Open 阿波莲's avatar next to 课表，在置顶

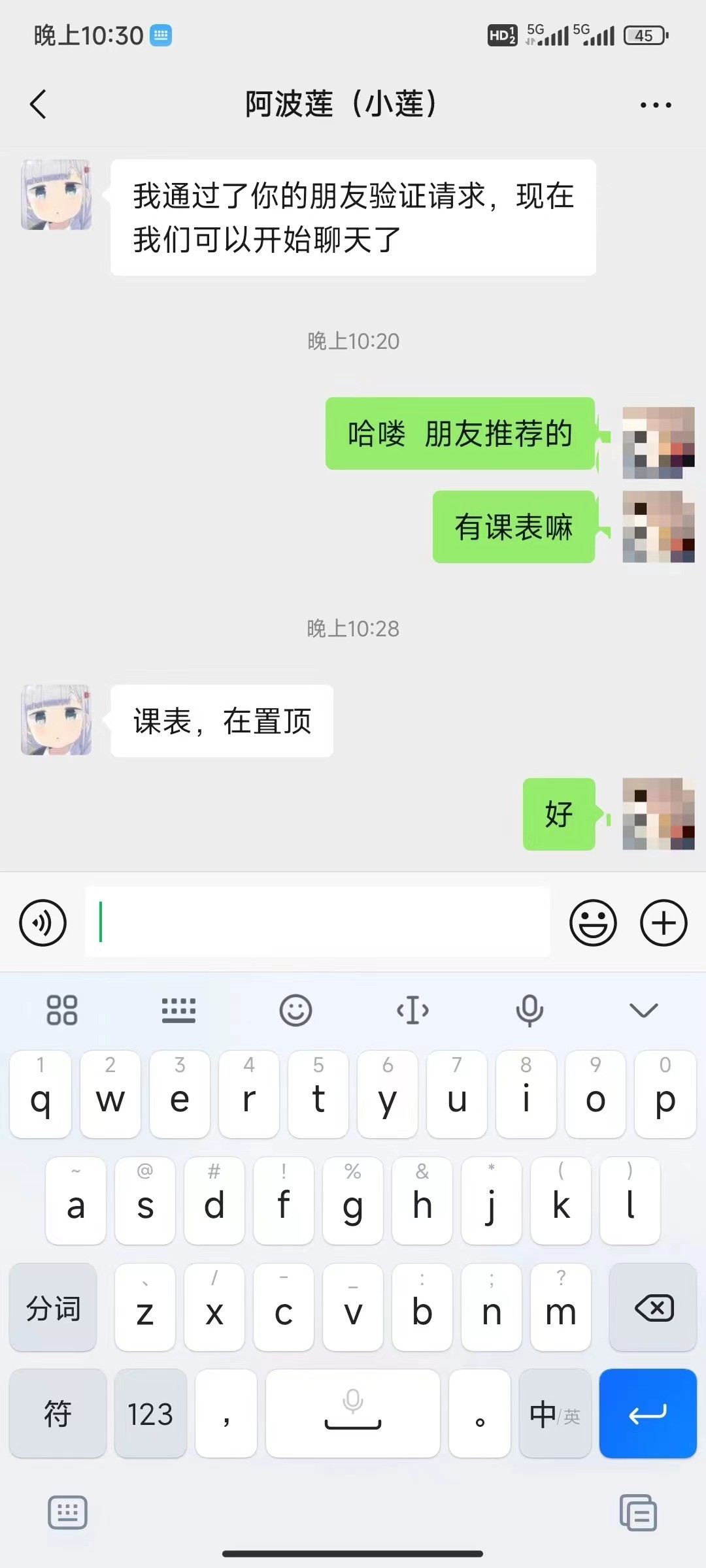pyautogui.click(x=56, y=720)
